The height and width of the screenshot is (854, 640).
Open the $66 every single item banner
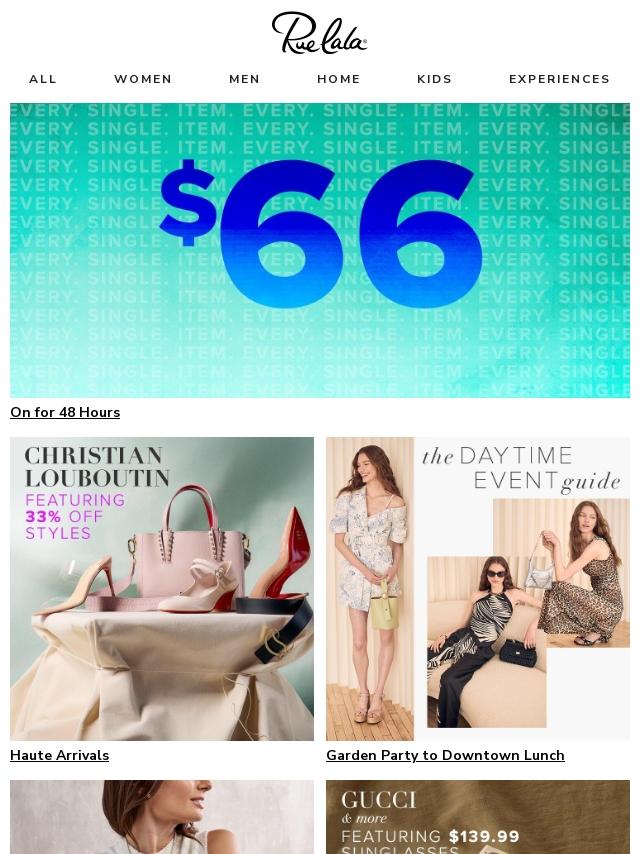point(320,250)
